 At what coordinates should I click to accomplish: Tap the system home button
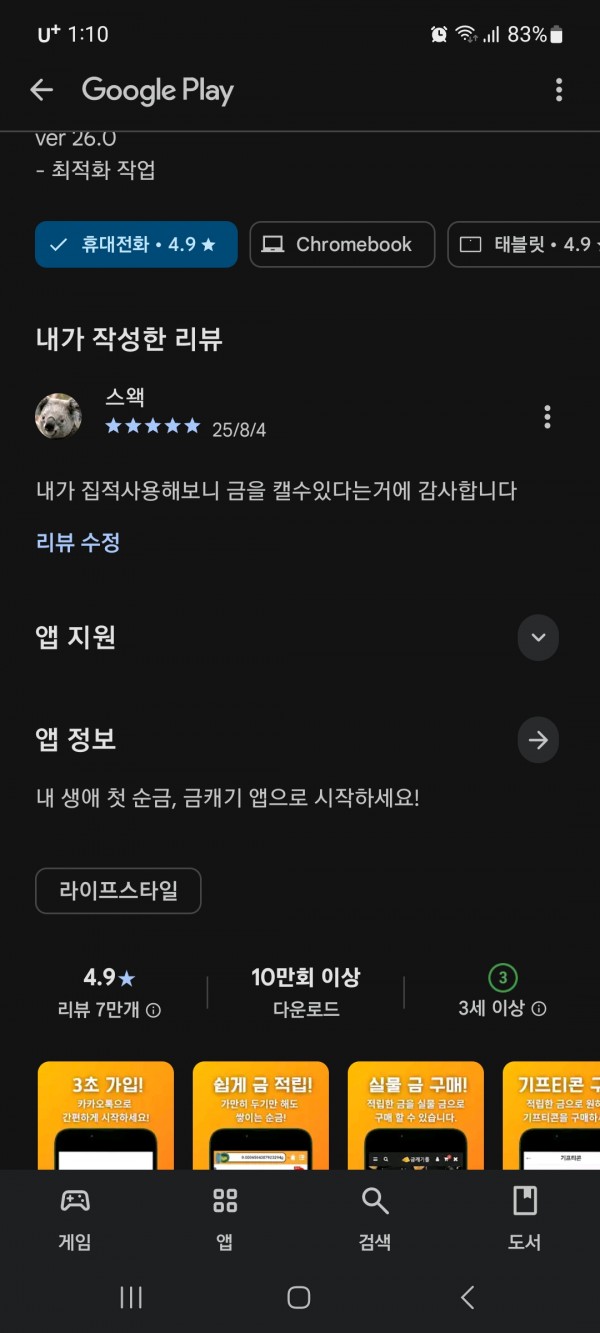299,1297
